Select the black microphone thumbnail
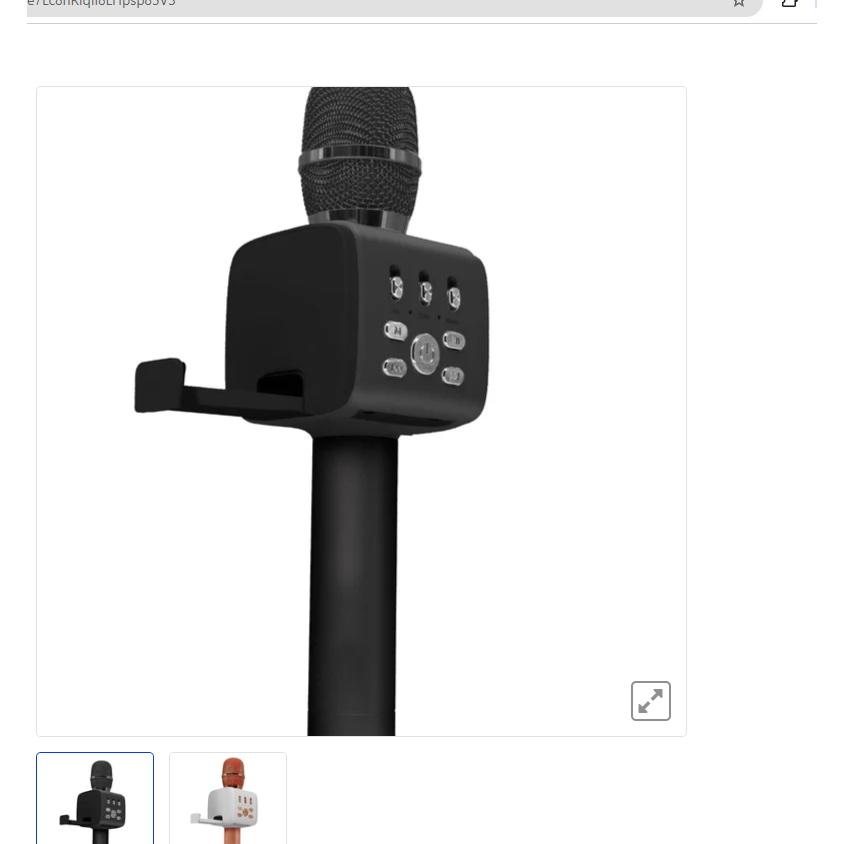This screenshot has height=844, width=844. pos(95,798)
